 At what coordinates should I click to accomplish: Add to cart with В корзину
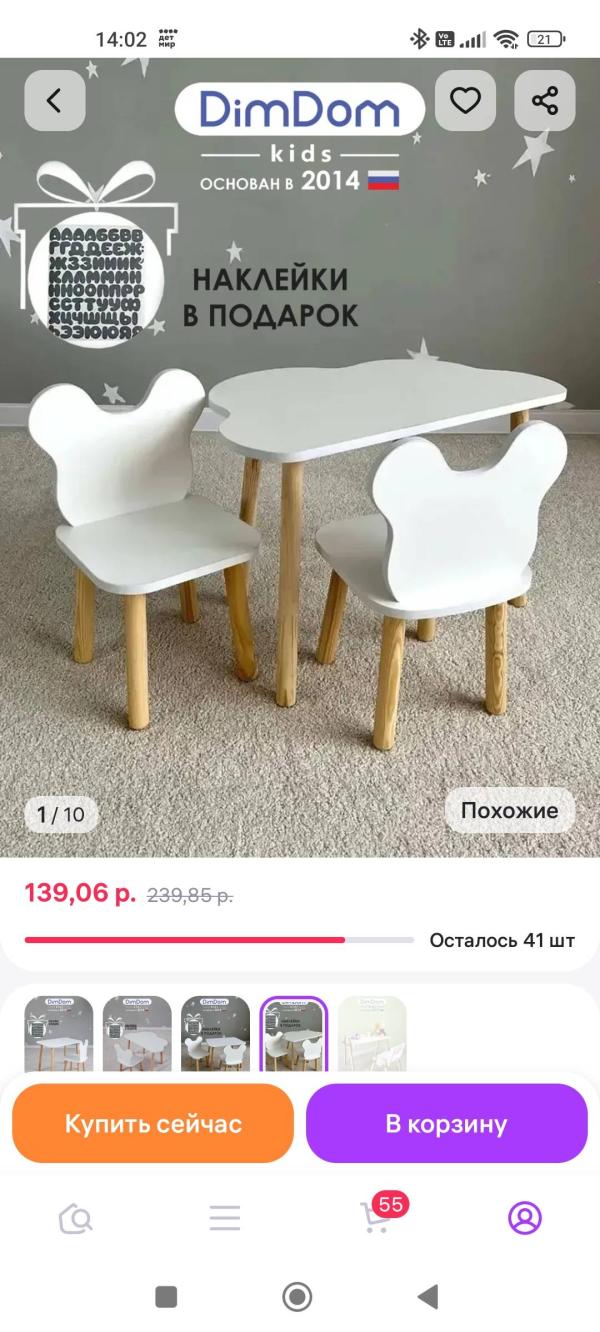click(446, 1123)
